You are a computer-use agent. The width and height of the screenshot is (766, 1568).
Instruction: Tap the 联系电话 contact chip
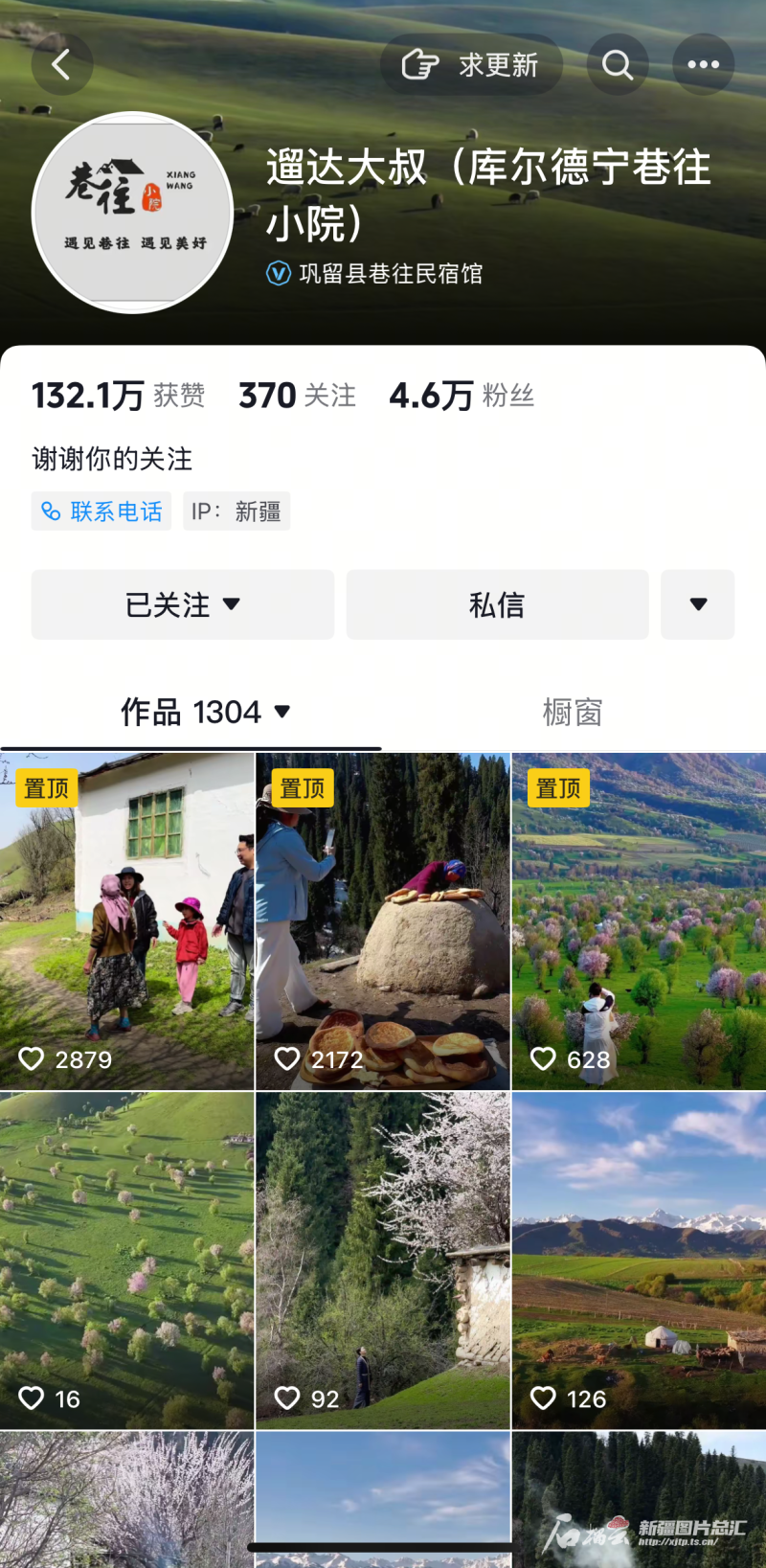tap(101, 511)
